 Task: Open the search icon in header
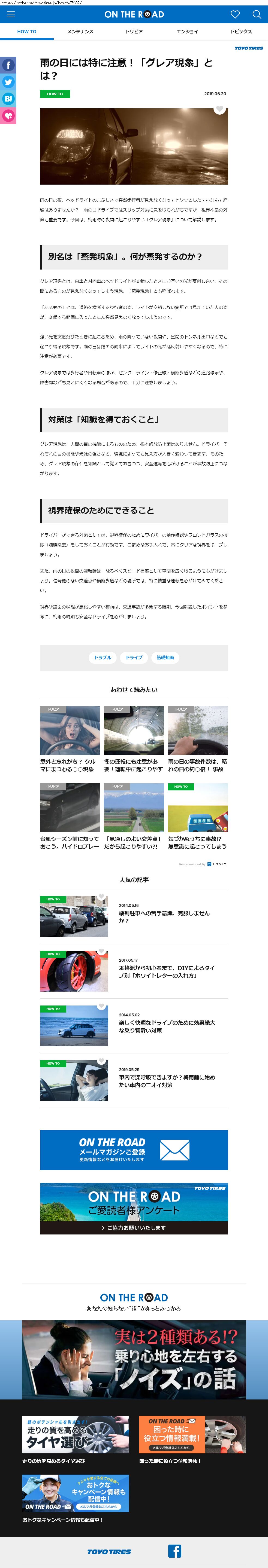click(x=257, y=14)
